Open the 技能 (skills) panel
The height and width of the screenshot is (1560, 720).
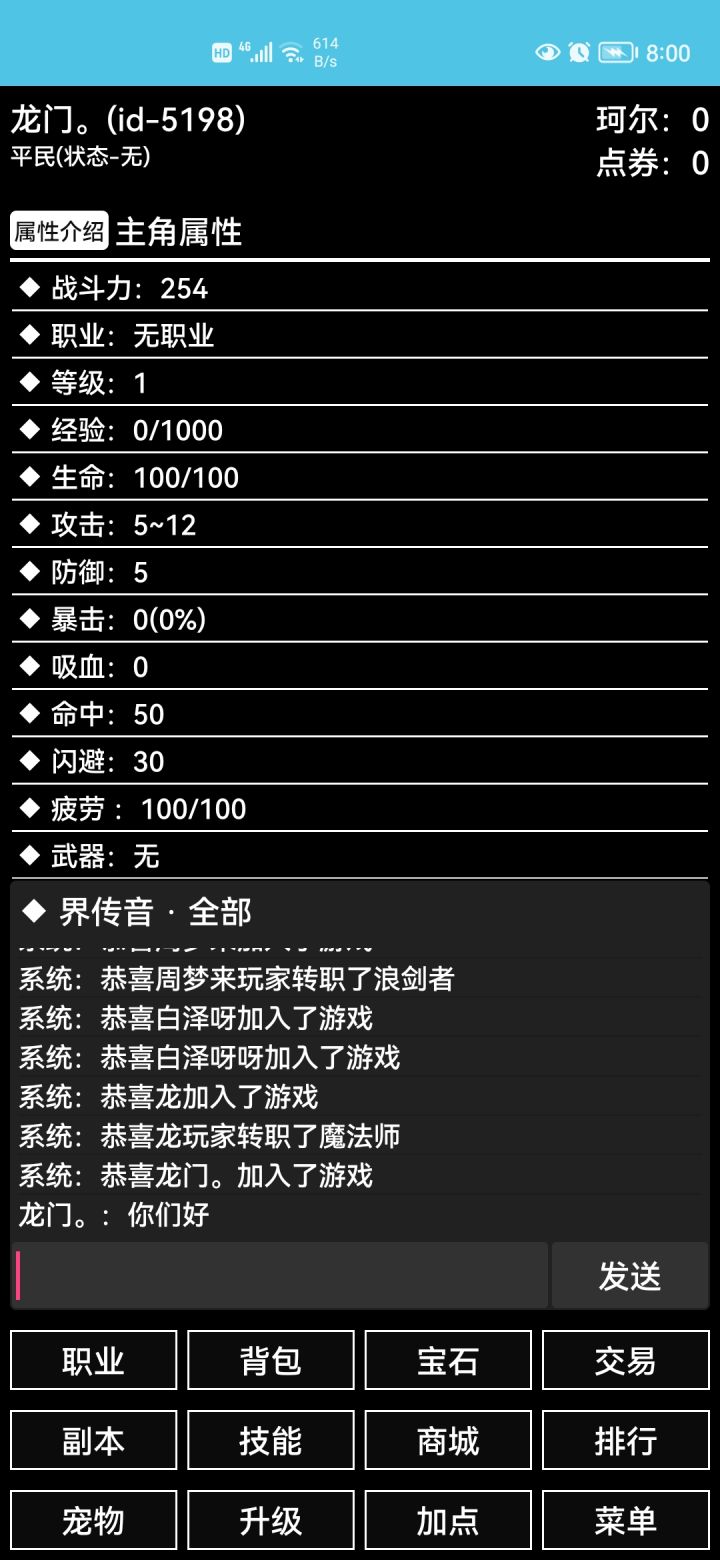(270, 1440)
